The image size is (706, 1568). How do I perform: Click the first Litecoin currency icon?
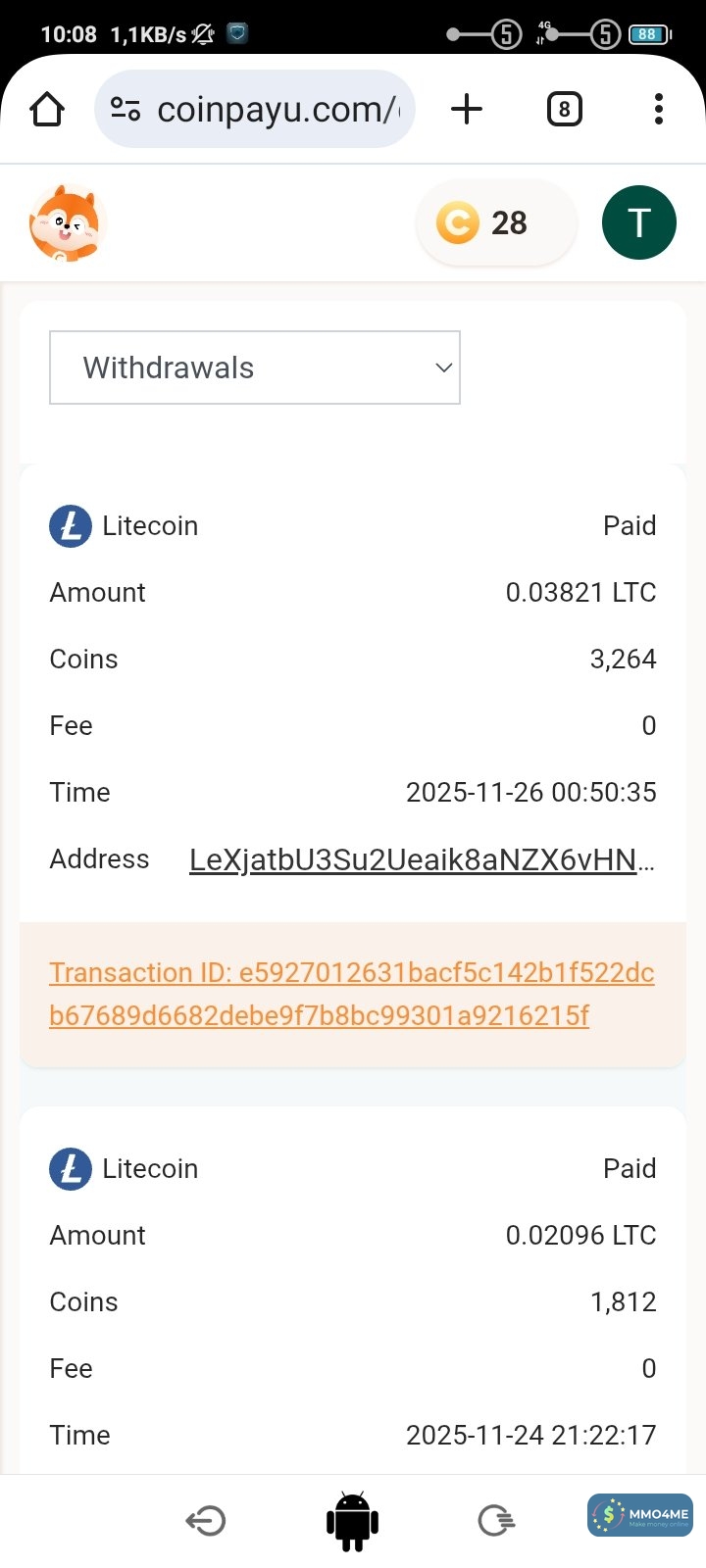click(69, 525)
